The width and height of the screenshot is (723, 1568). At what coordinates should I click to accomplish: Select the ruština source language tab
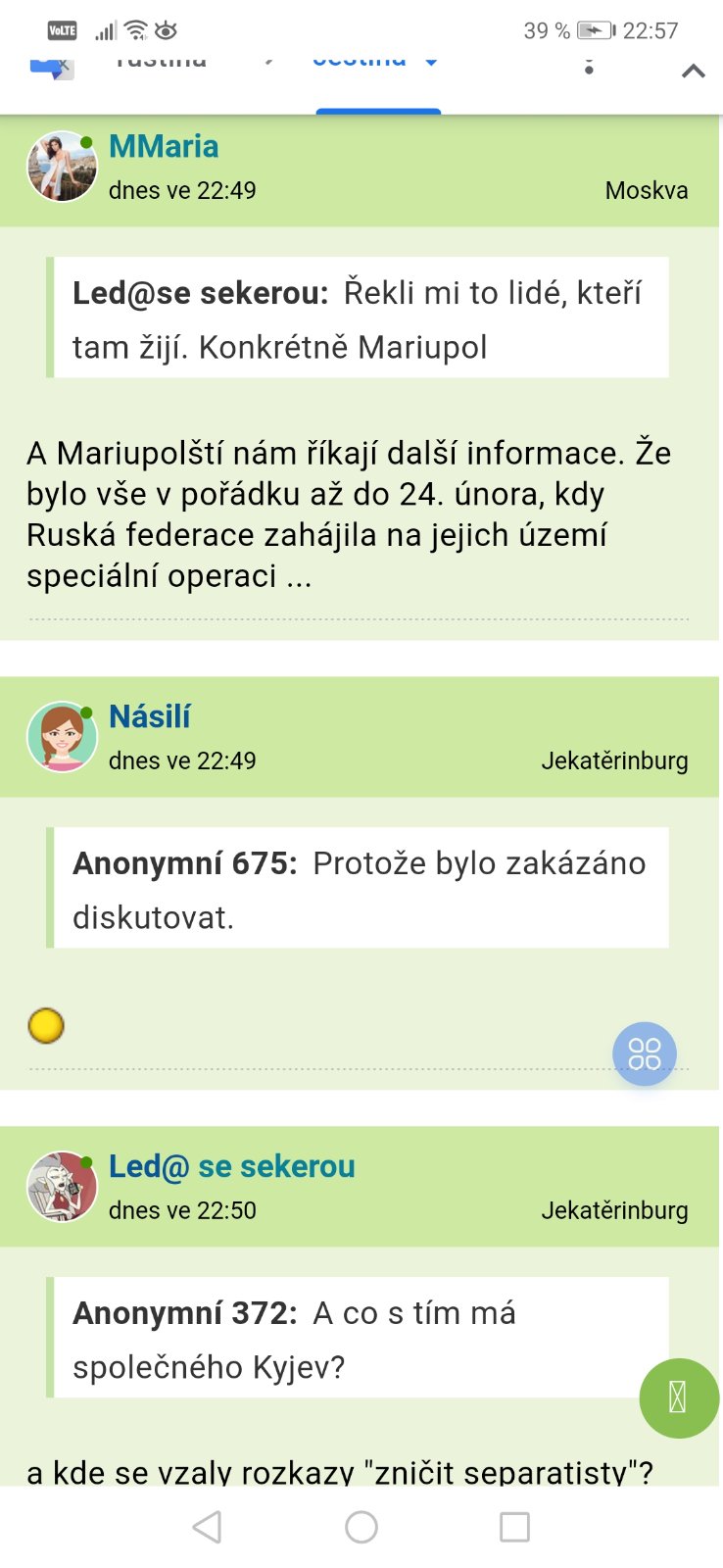coord(161,62)
